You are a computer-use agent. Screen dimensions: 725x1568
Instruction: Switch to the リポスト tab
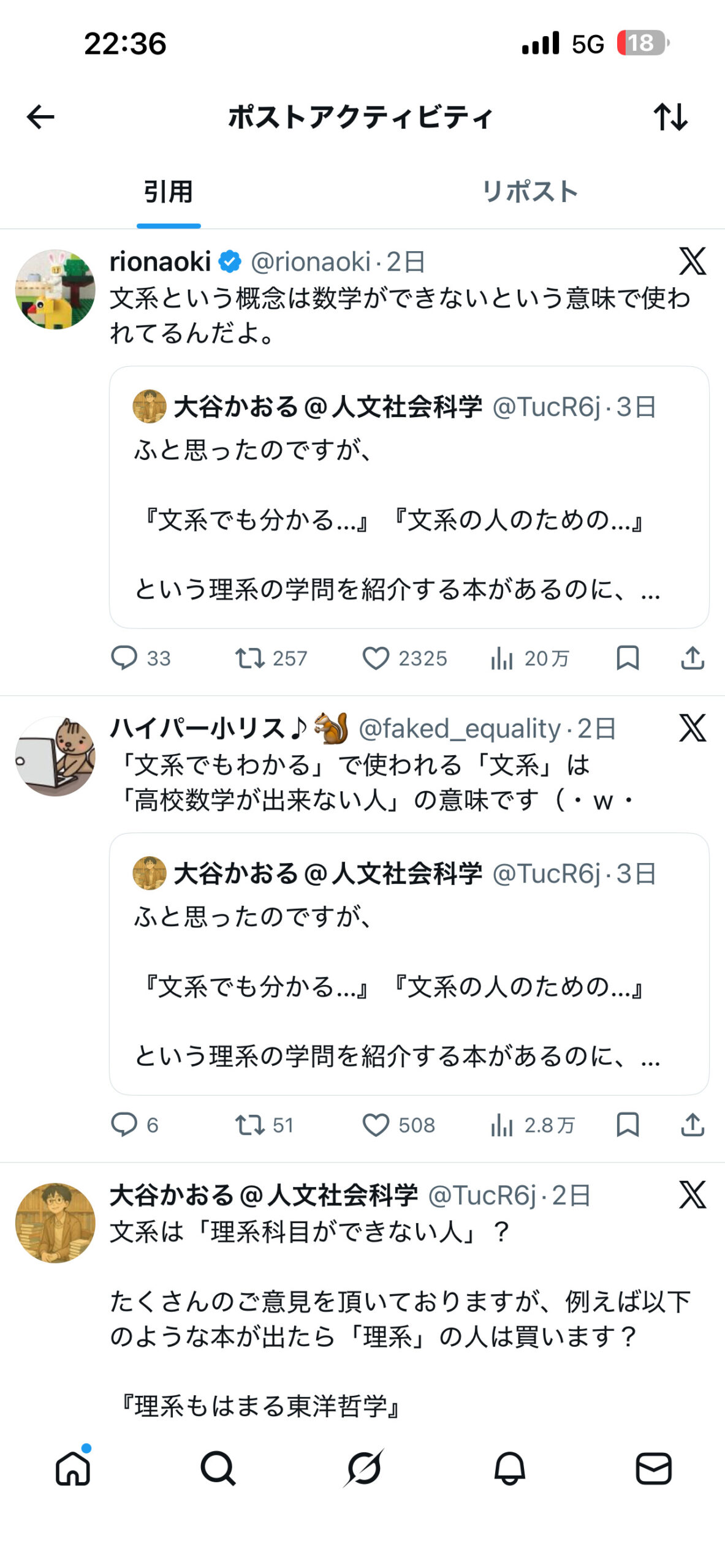(x=530, y=192)
